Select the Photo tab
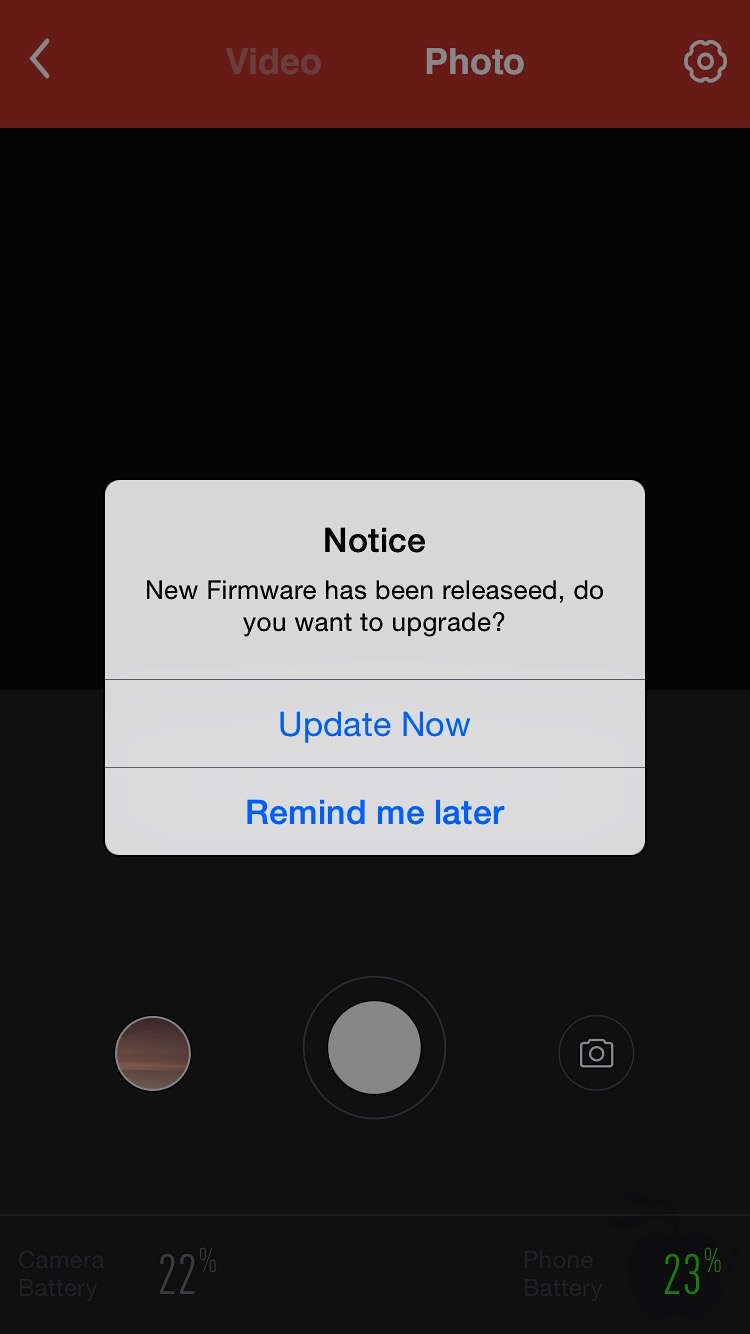 (474, 62)
